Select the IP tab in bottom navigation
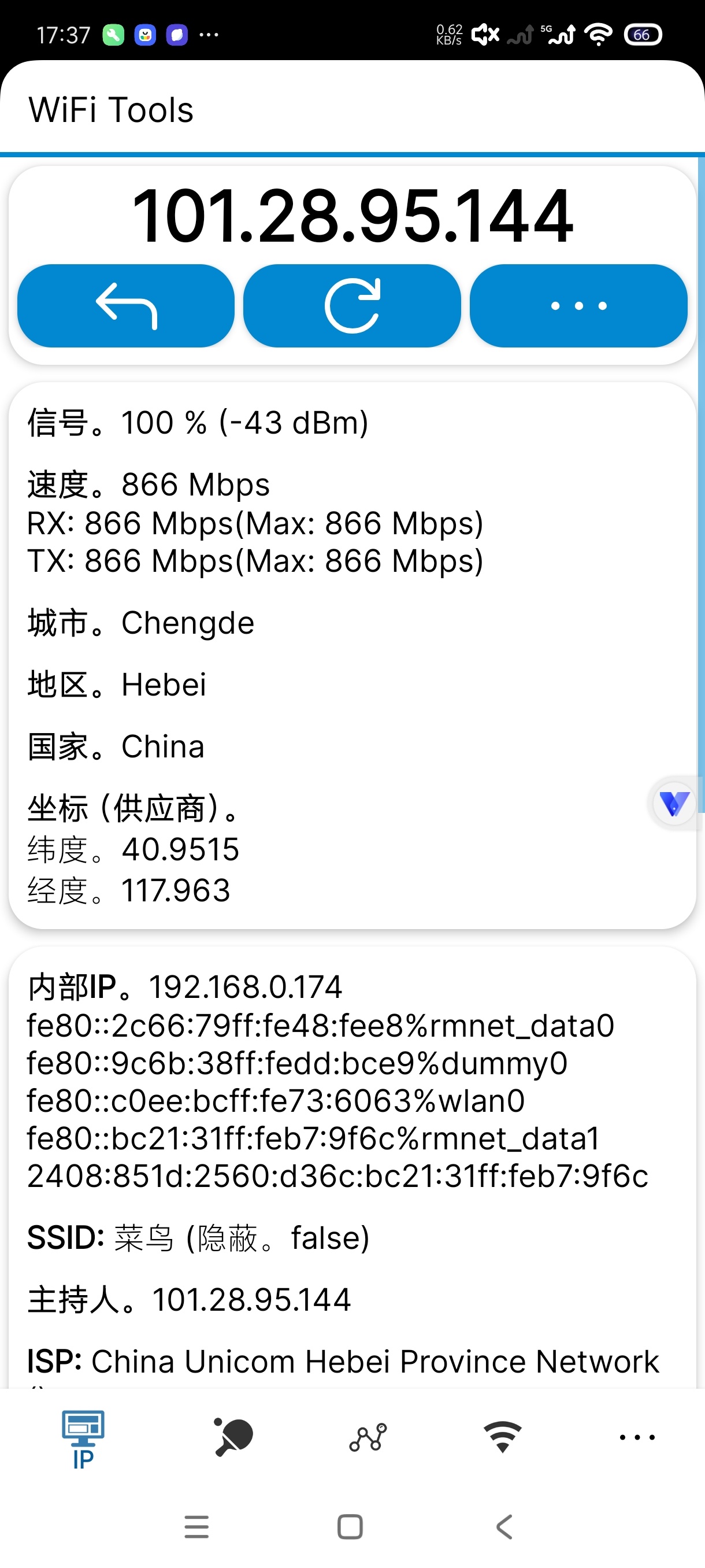The image size is (705, 1568). [83, 1437]
